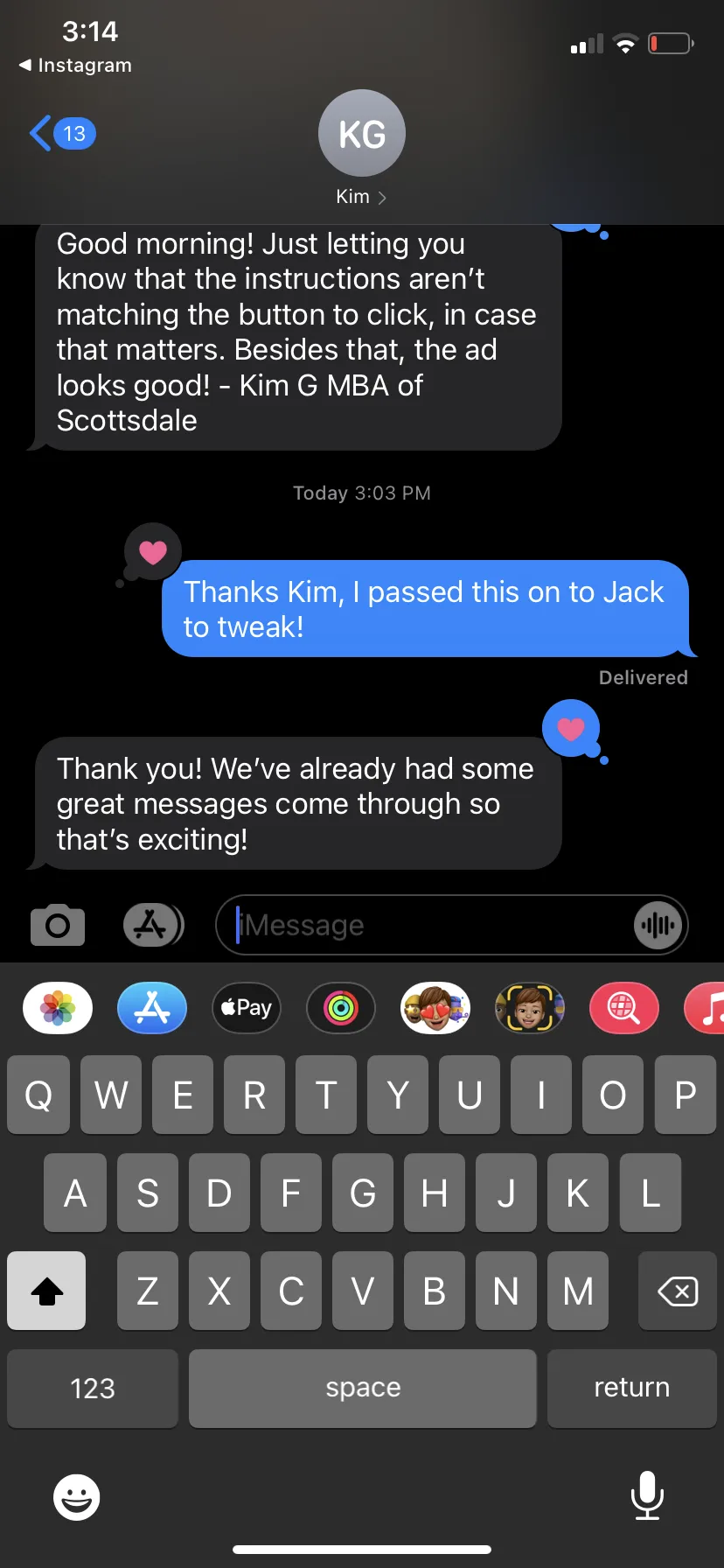
Task: Switch to the emoji keyboard
Action: pyautogui.click(x=77, y=1497)
